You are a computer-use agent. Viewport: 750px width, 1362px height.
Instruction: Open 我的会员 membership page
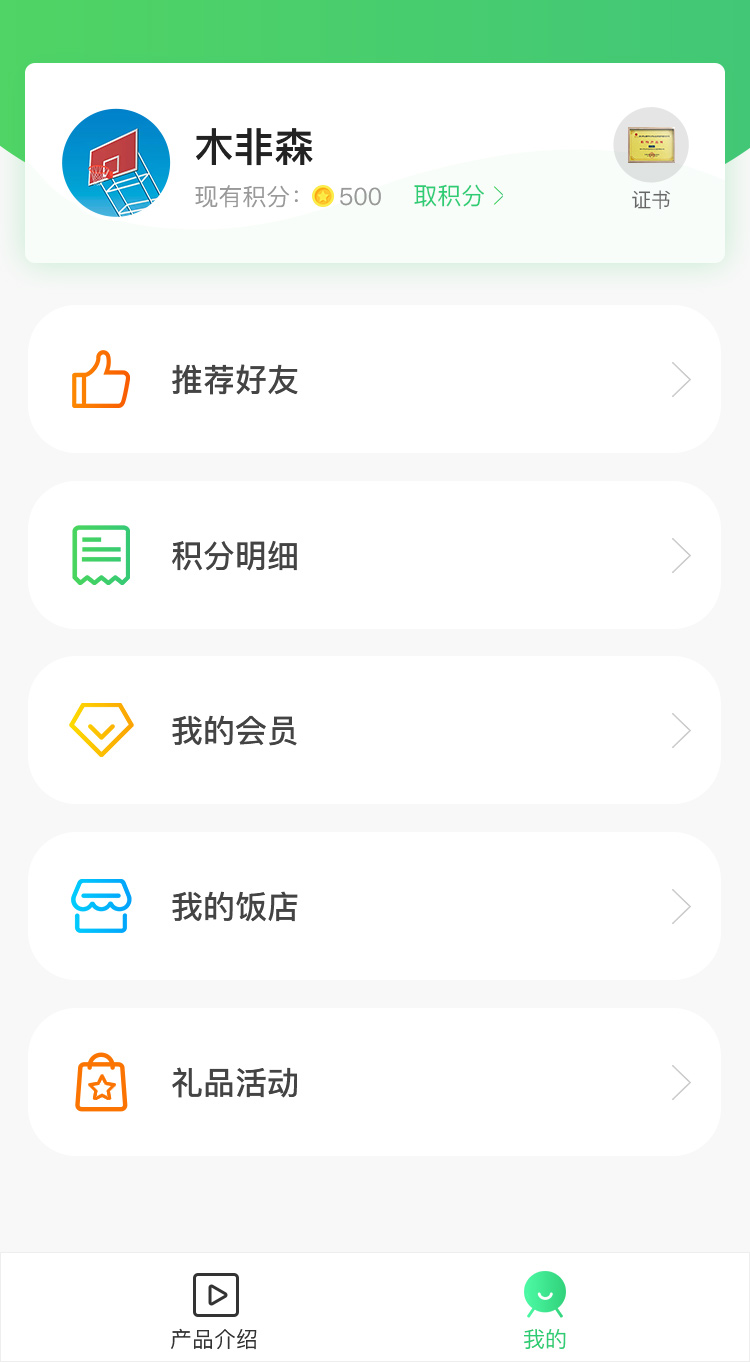[x=374, y=731]
